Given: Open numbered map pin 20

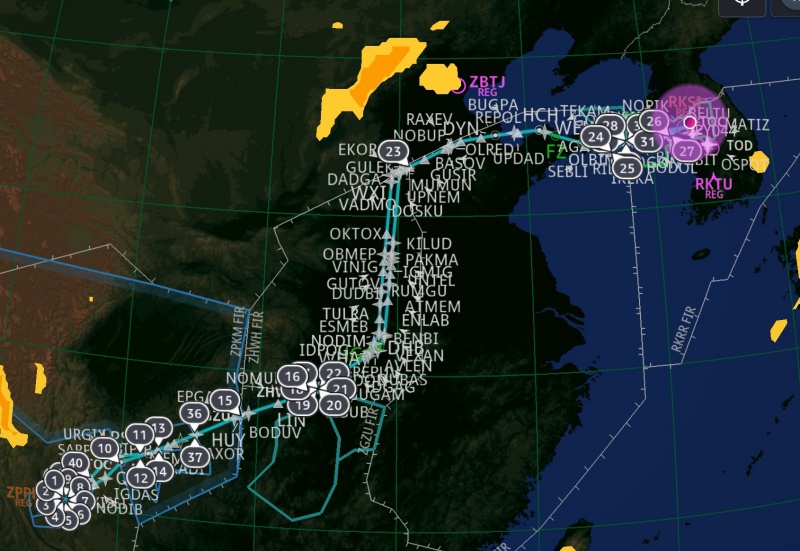Looking at the screenshot, I should [335, 405].
